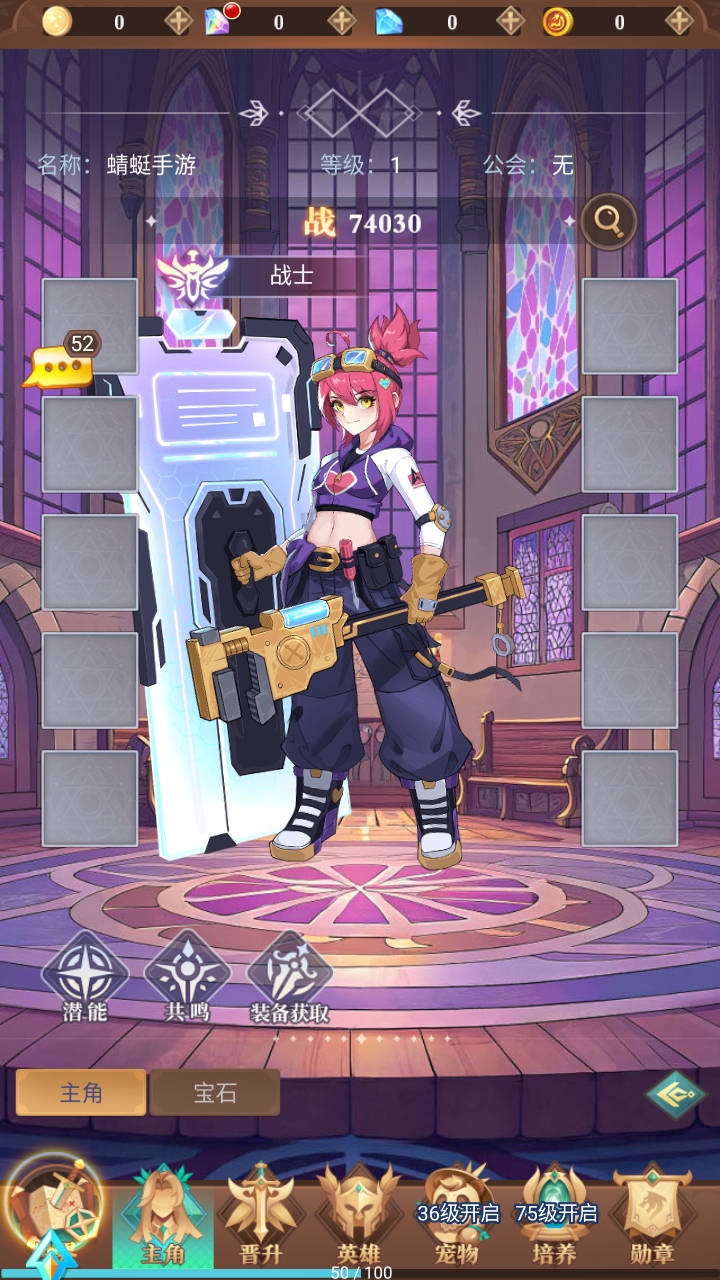Tap the 装备获取 equipment source button
Viewport: 720px width, 1280px height.
[289, 977]
